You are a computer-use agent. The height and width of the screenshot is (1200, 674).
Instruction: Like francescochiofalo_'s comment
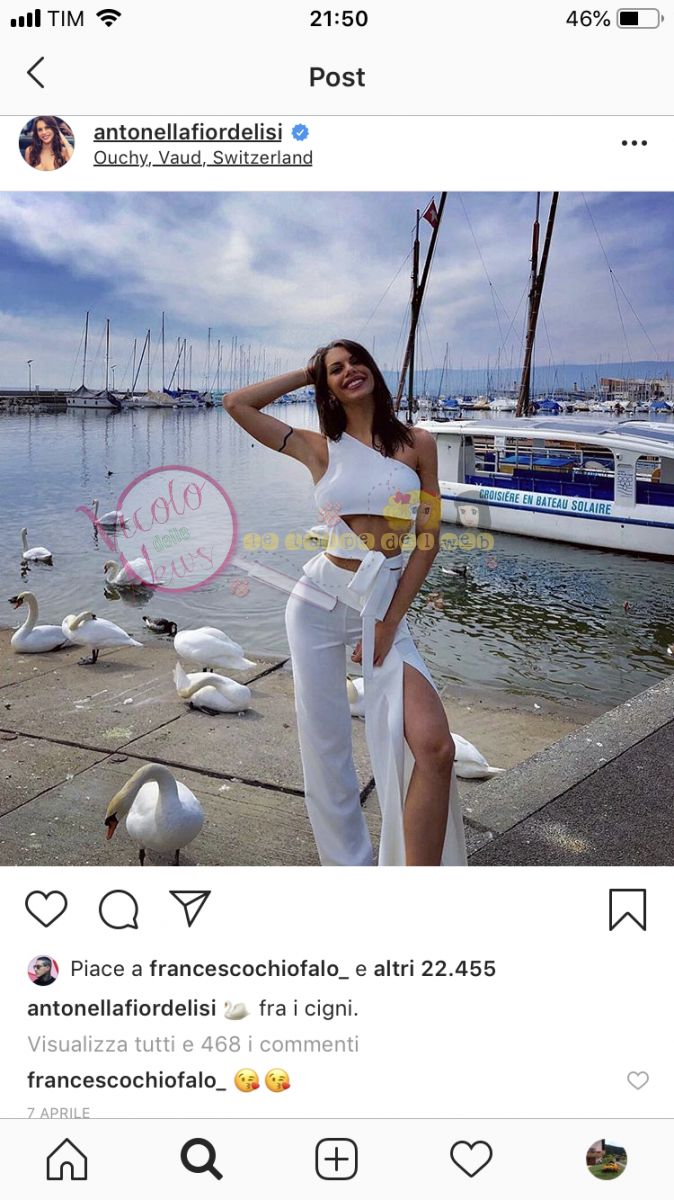coord(638,1080)
